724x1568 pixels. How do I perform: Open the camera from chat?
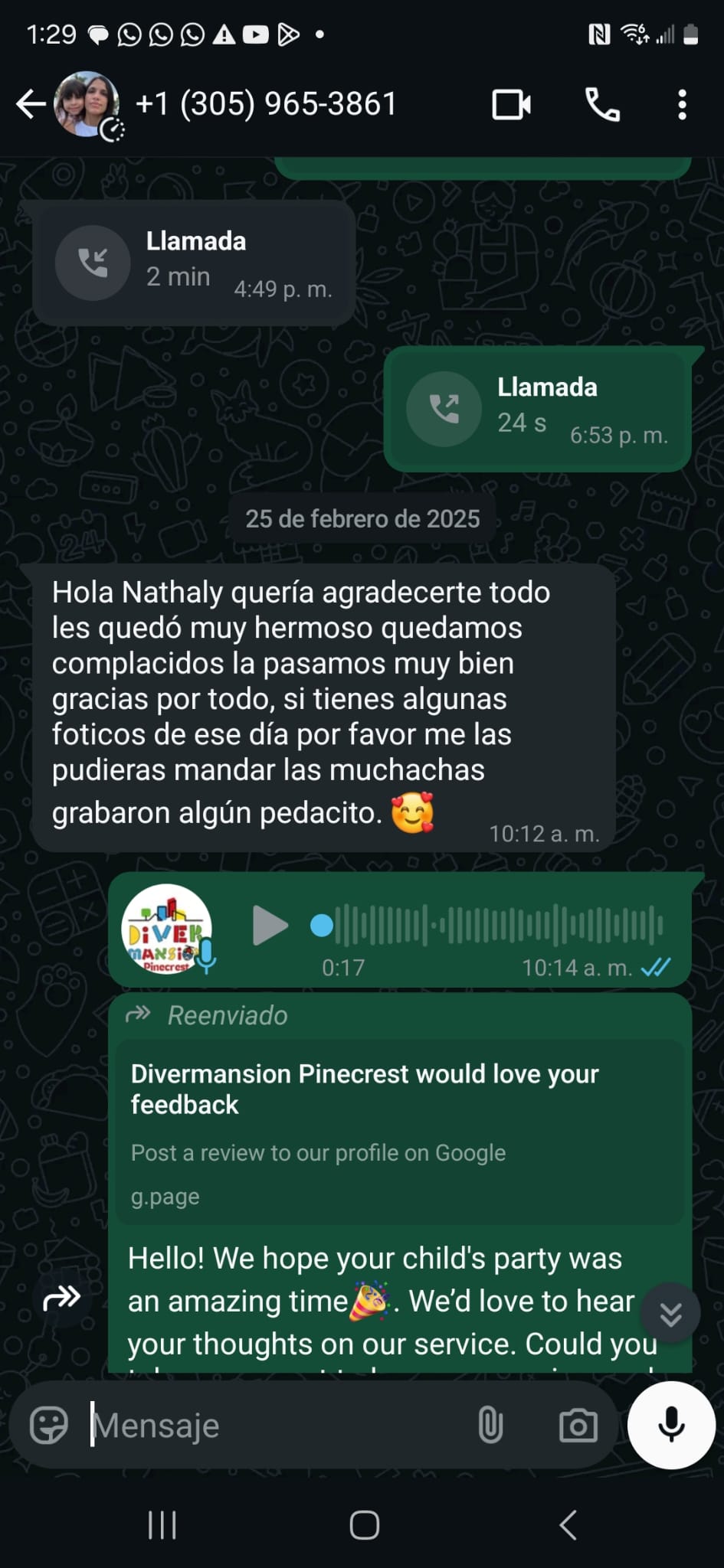(578, 1426)
